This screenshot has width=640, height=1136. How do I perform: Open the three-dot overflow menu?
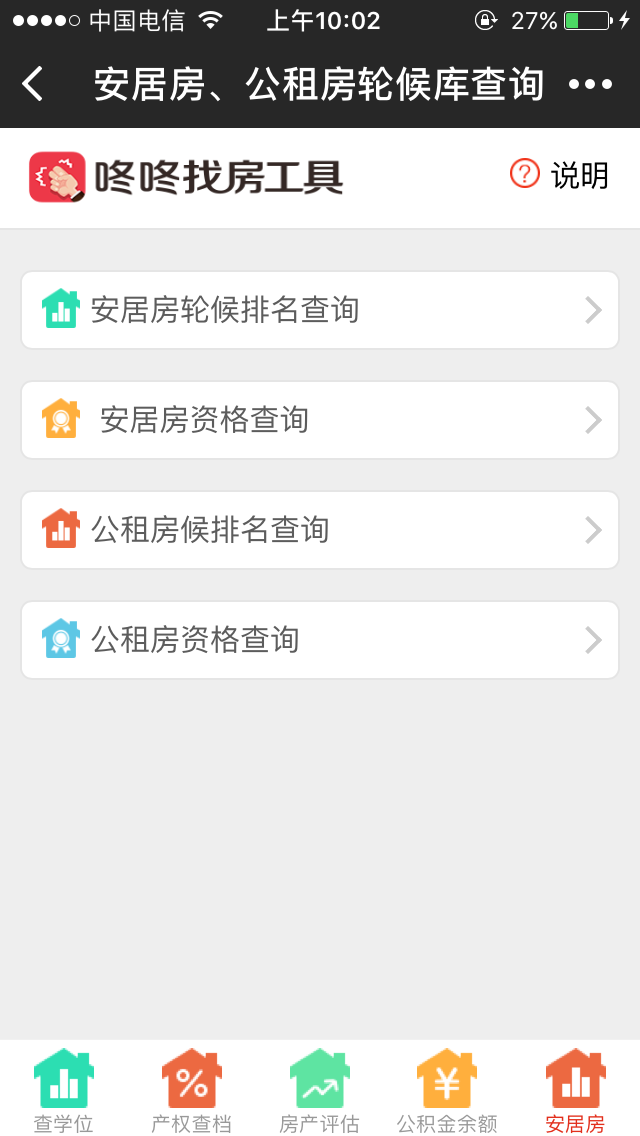tap(590, 84)
